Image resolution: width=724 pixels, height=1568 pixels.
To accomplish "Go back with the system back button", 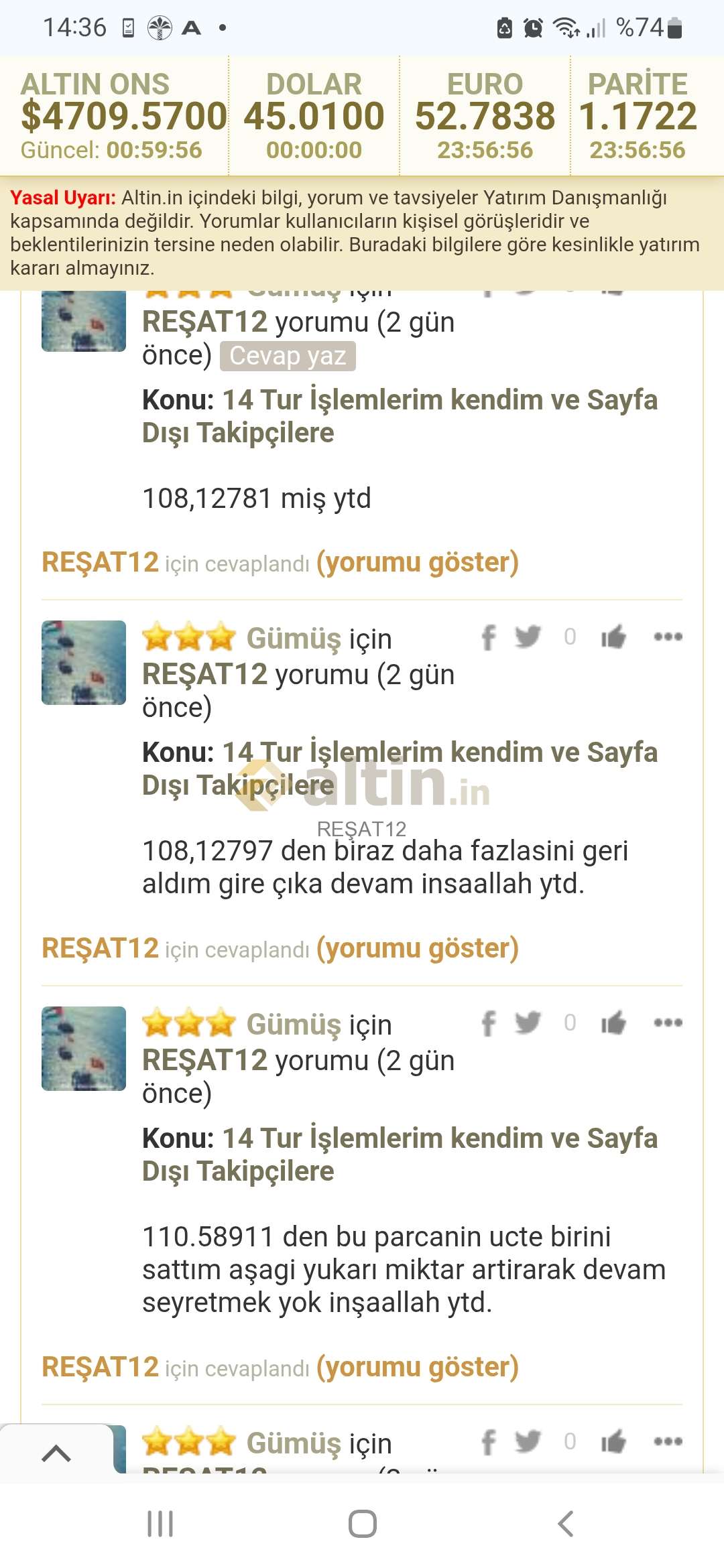I will tap(566, 1524).
